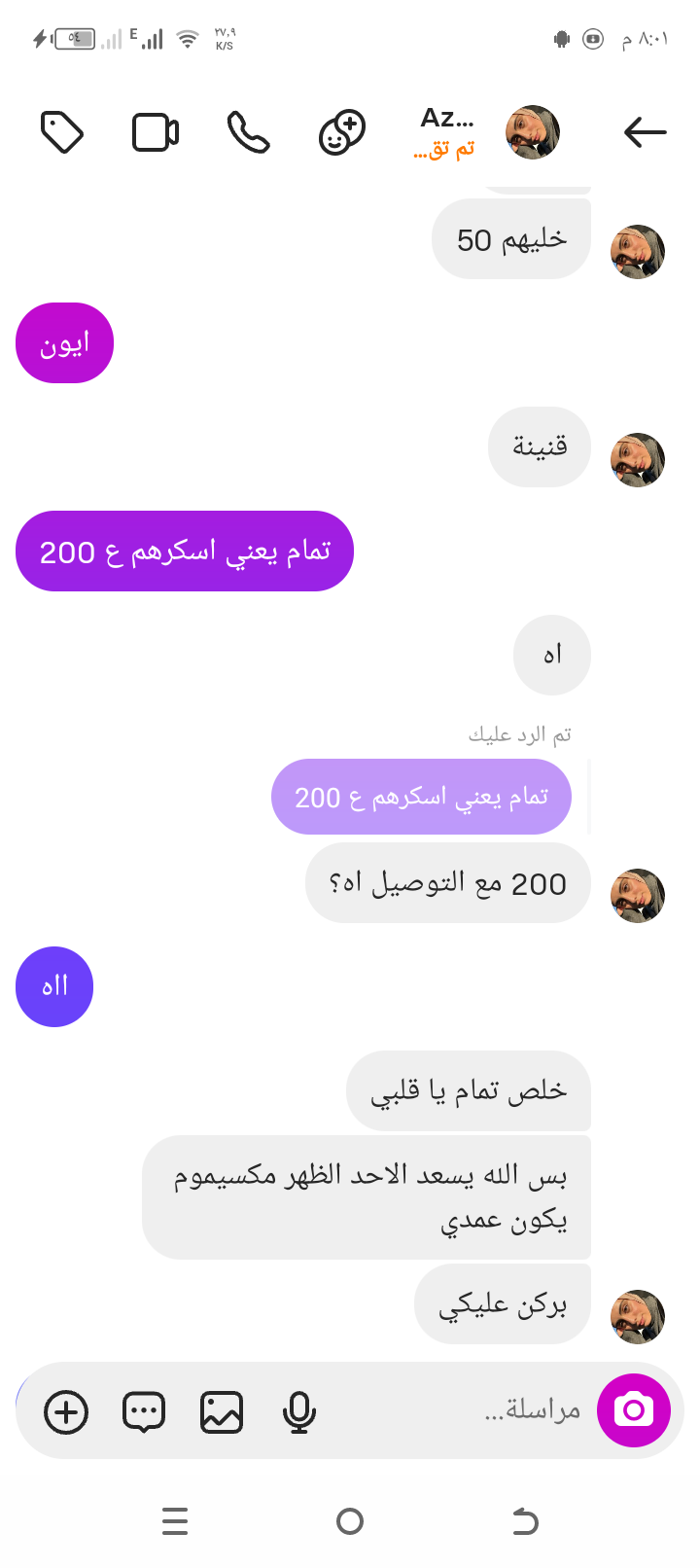The image size is (700, 1568).
Task: Tap the system home button
Action: (x=350, y=1521)
